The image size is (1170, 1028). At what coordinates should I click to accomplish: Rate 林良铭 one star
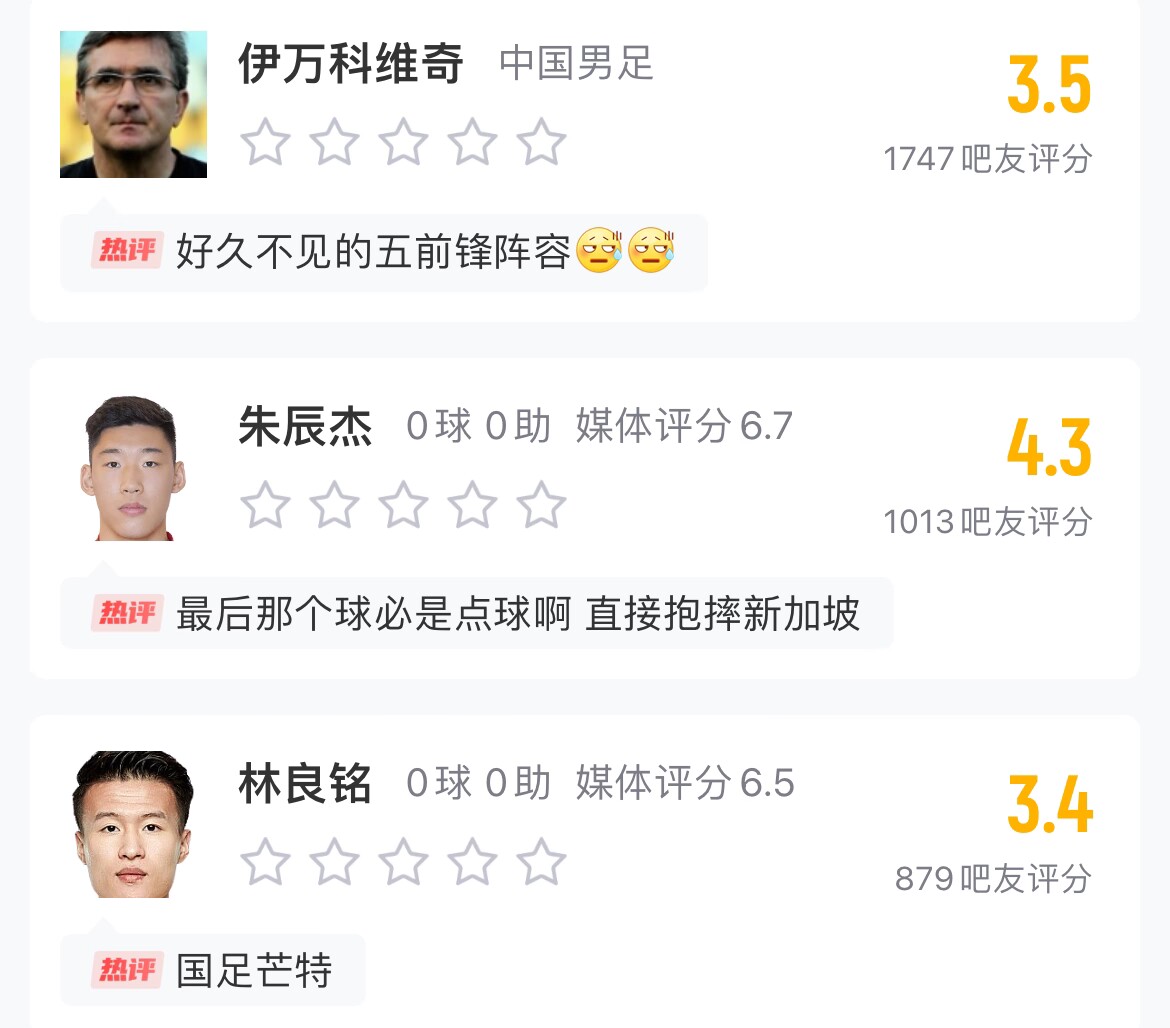tap(265, 862)
